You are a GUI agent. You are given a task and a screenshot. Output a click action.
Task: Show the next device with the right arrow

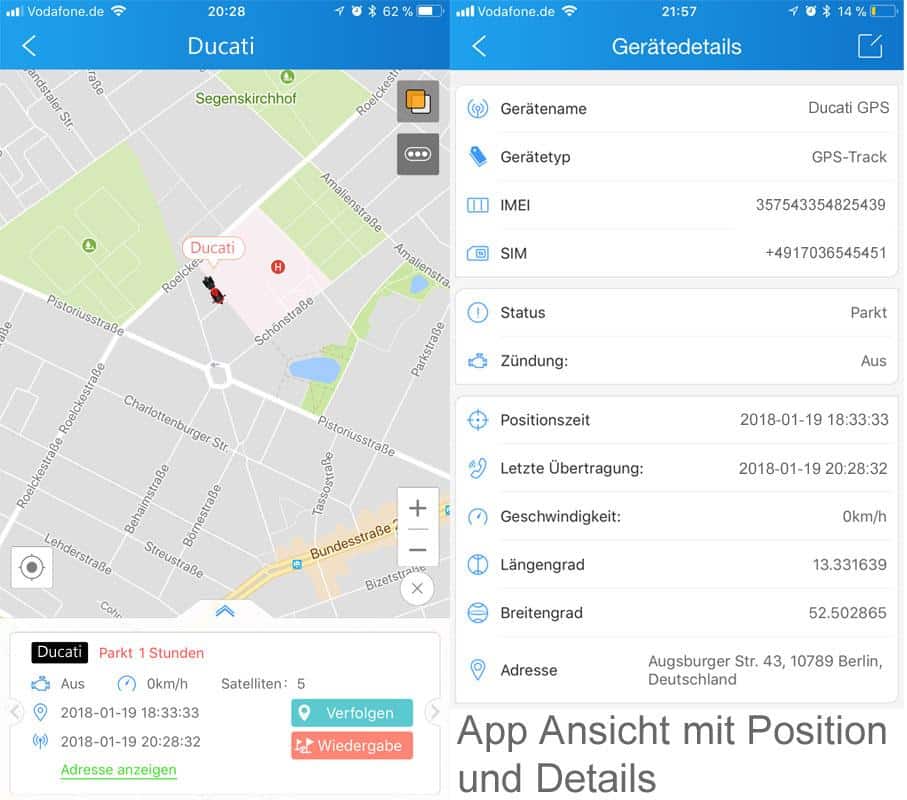pyautogui.click(x=433, y=712)
